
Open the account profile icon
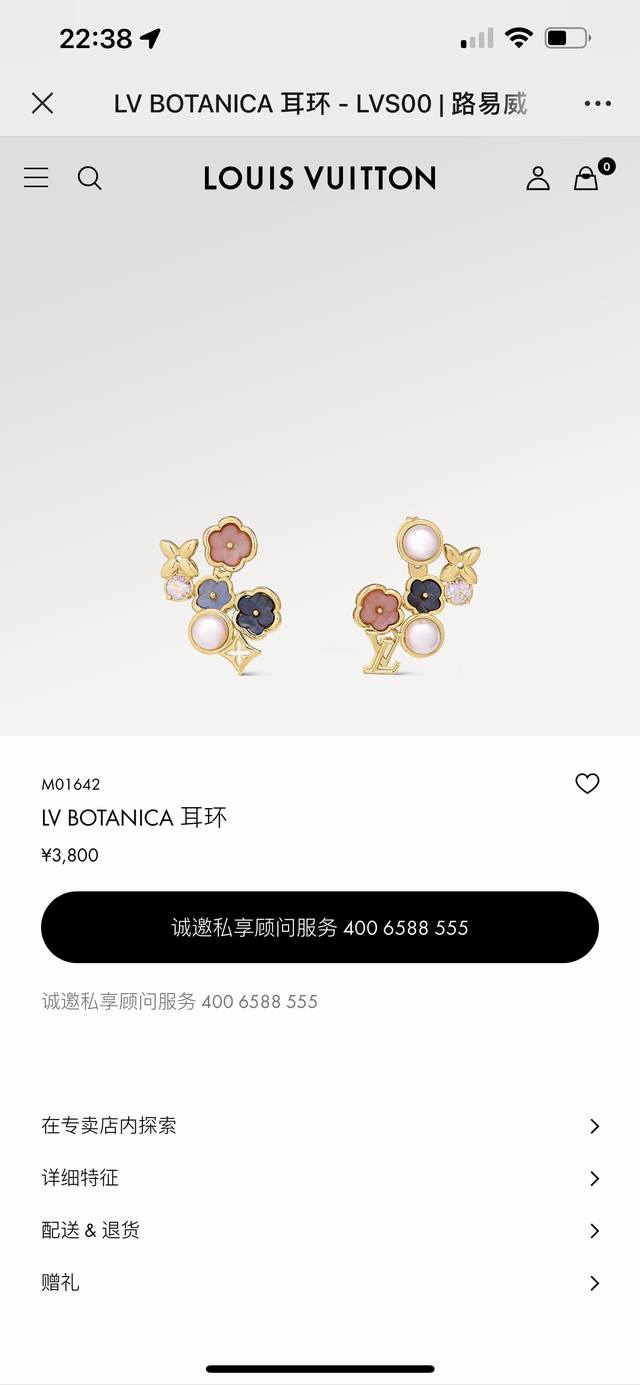coord(538,178)
